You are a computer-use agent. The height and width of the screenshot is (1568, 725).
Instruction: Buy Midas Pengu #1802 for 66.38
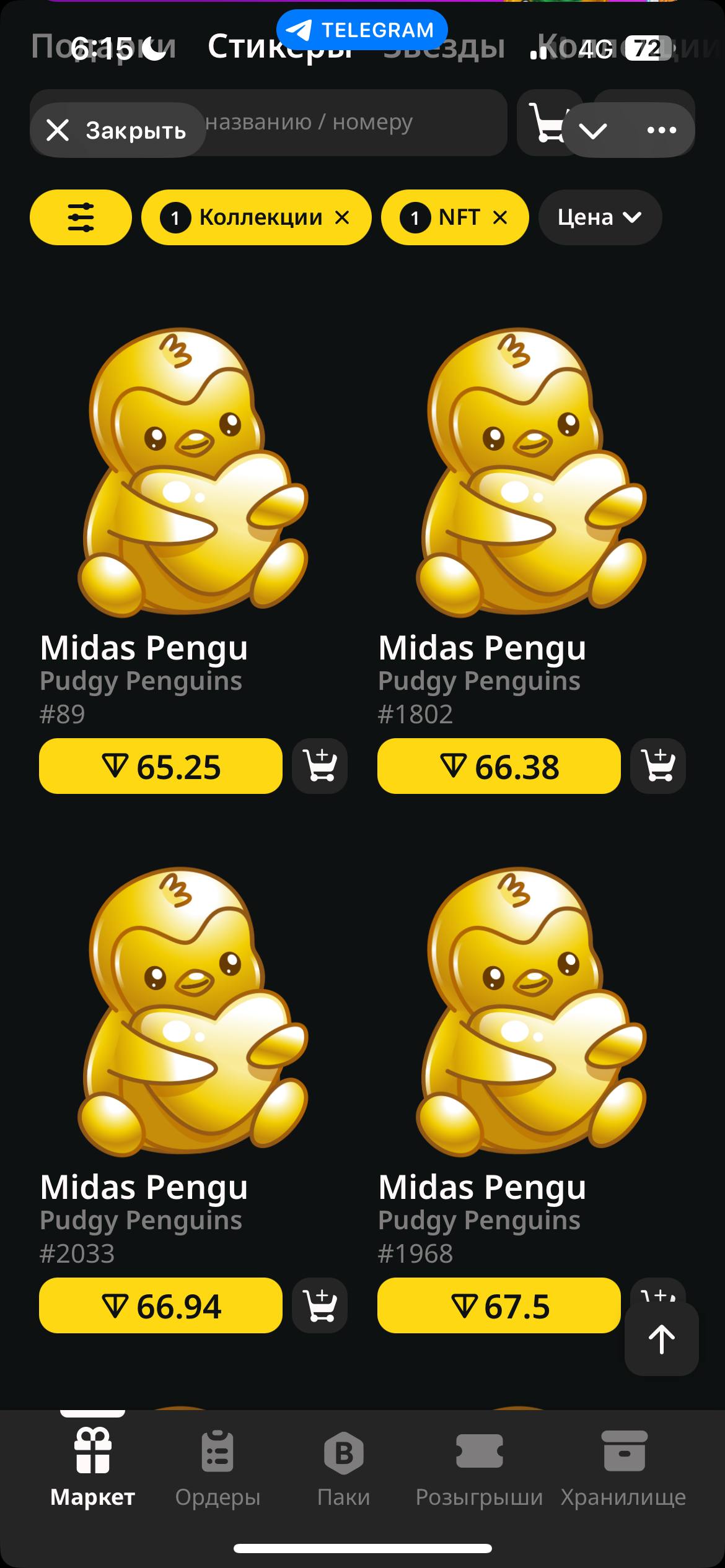[x=499, y=766]
